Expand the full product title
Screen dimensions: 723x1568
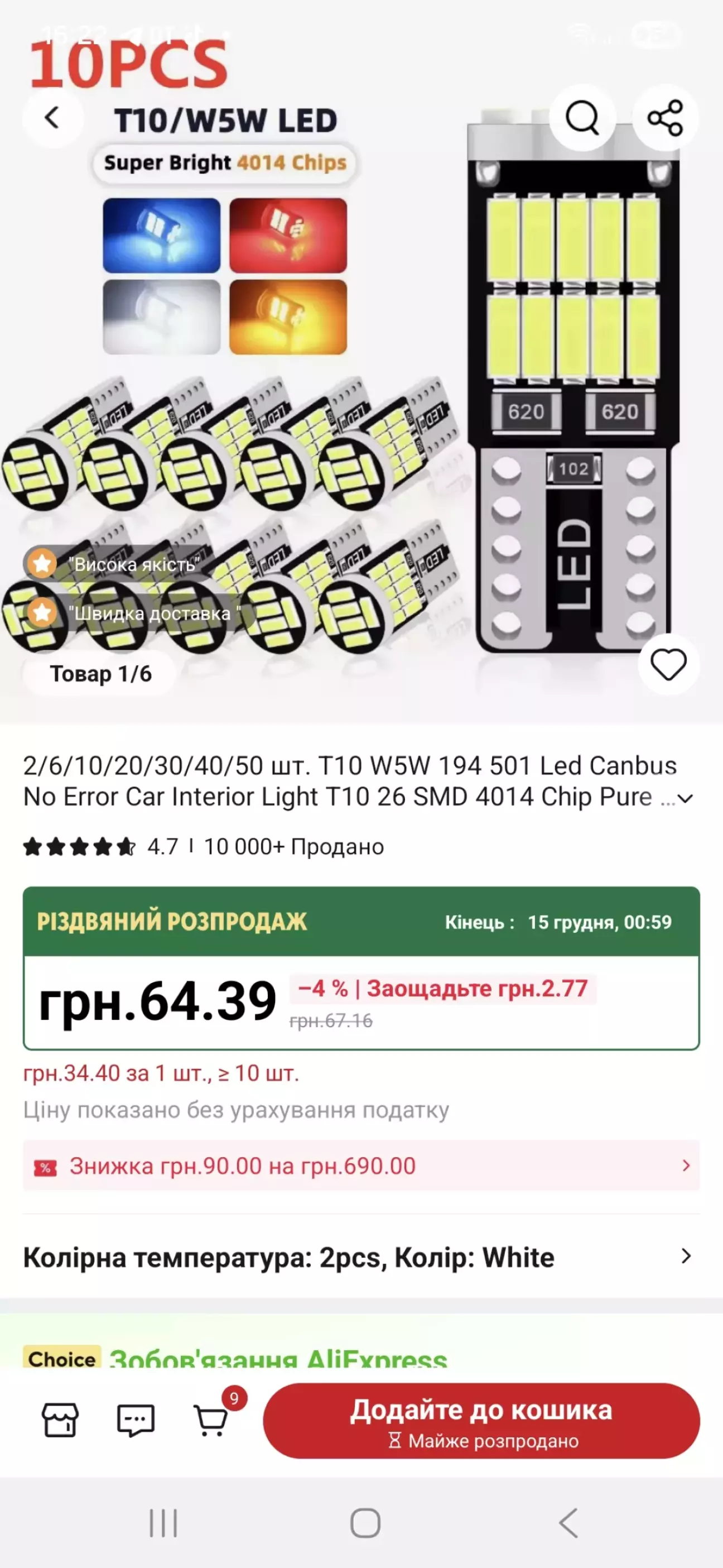[685, 799]
